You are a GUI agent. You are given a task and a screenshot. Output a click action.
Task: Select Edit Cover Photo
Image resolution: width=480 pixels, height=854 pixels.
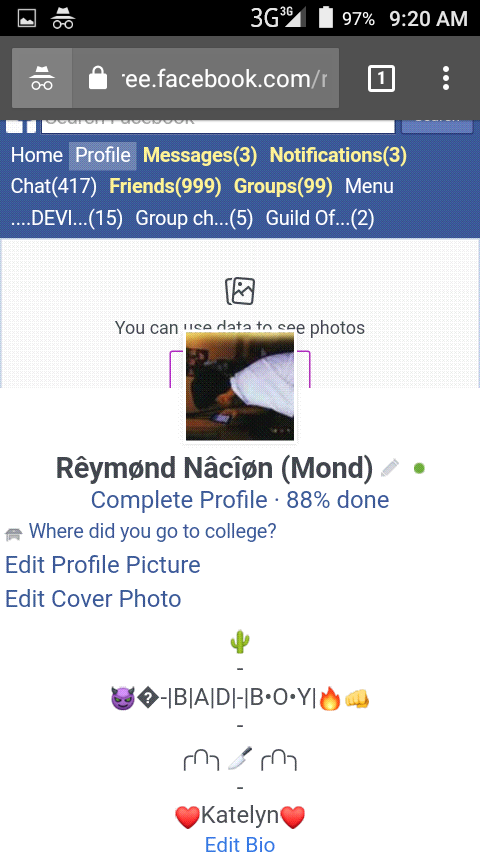pos(93,599)
